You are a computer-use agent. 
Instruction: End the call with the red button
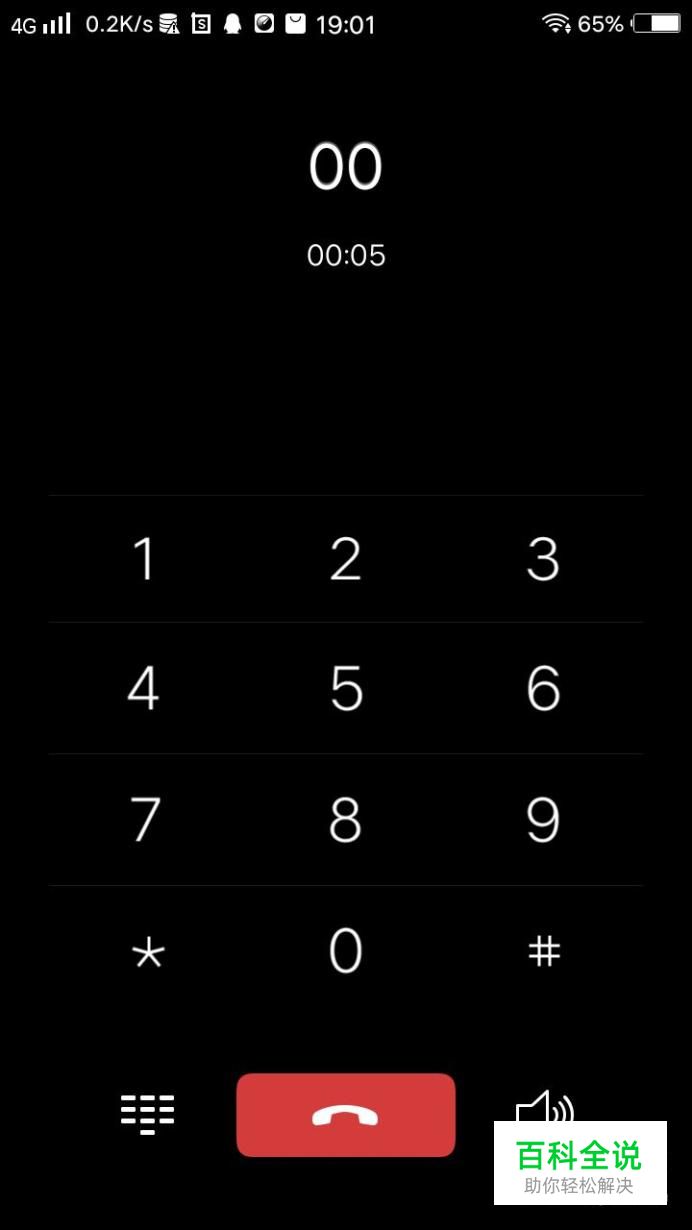pyautogui.click(x=346, y=1115)
